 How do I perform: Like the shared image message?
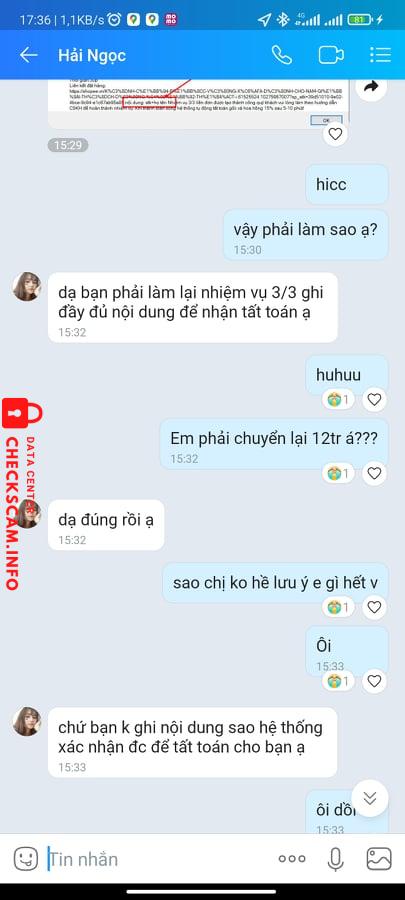[x=335, y=134]
